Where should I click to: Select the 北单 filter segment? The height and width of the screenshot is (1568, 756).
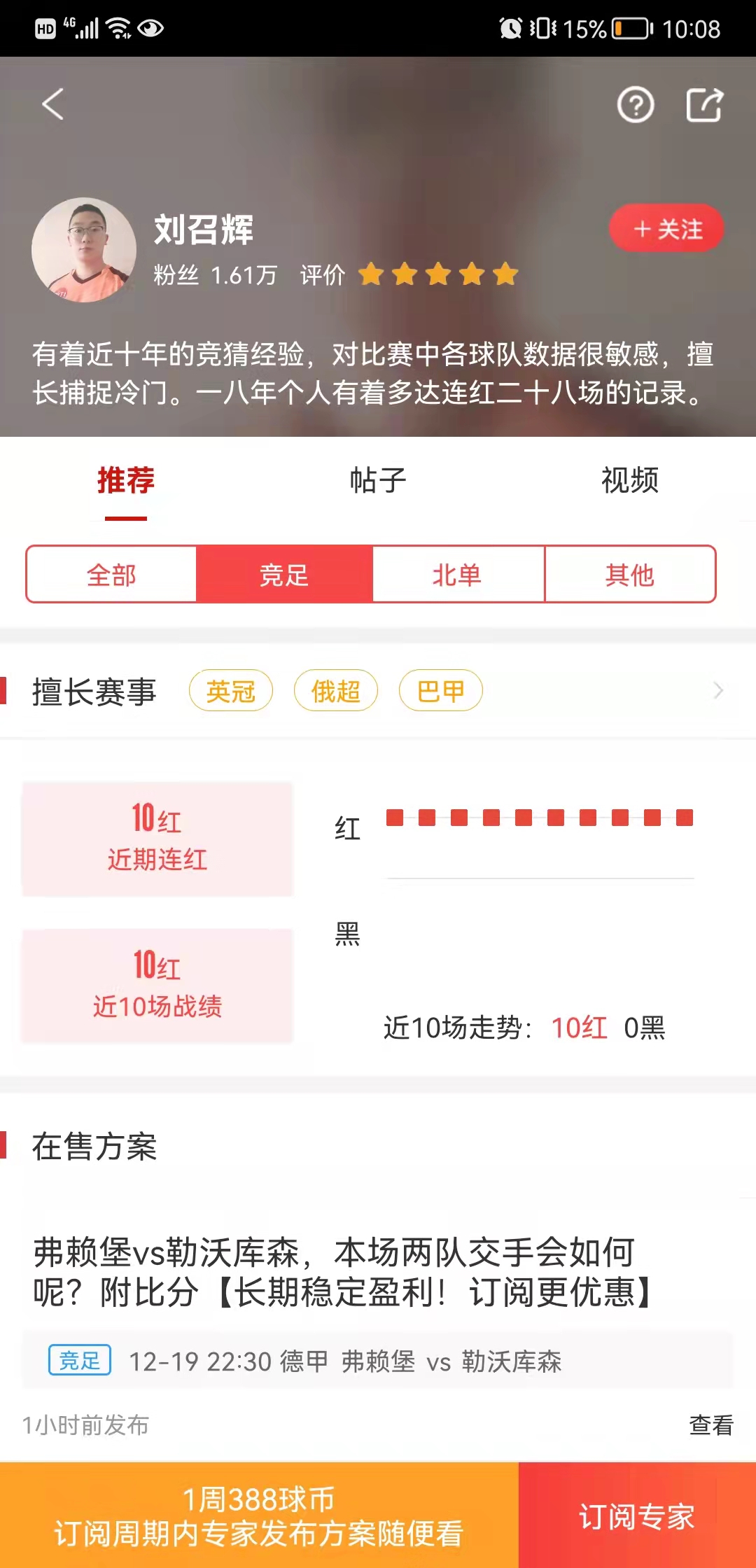pos(457,575)
